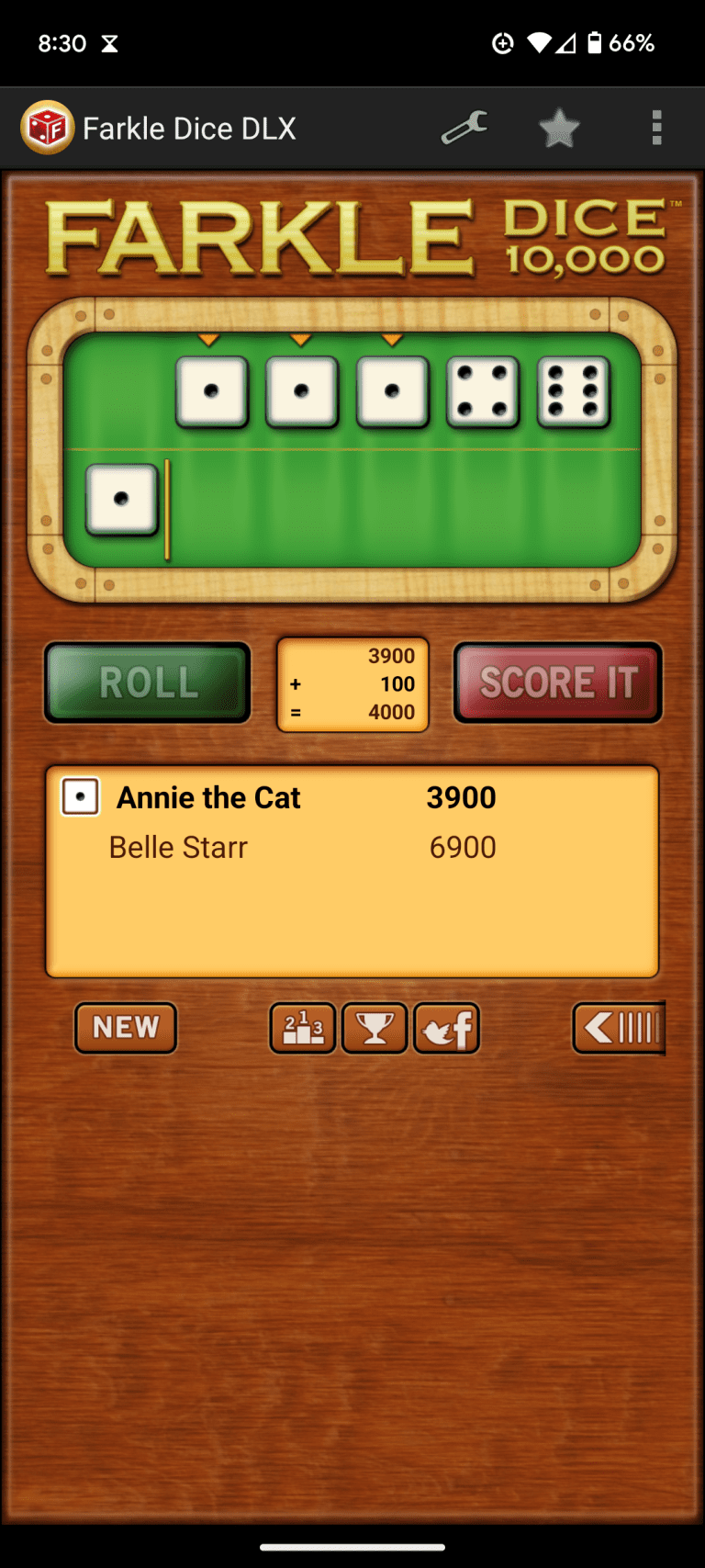Tap the set-aside one-pip die below the line
The height and width of the screenshot is (1568, 705).
(x=122, y=499)
